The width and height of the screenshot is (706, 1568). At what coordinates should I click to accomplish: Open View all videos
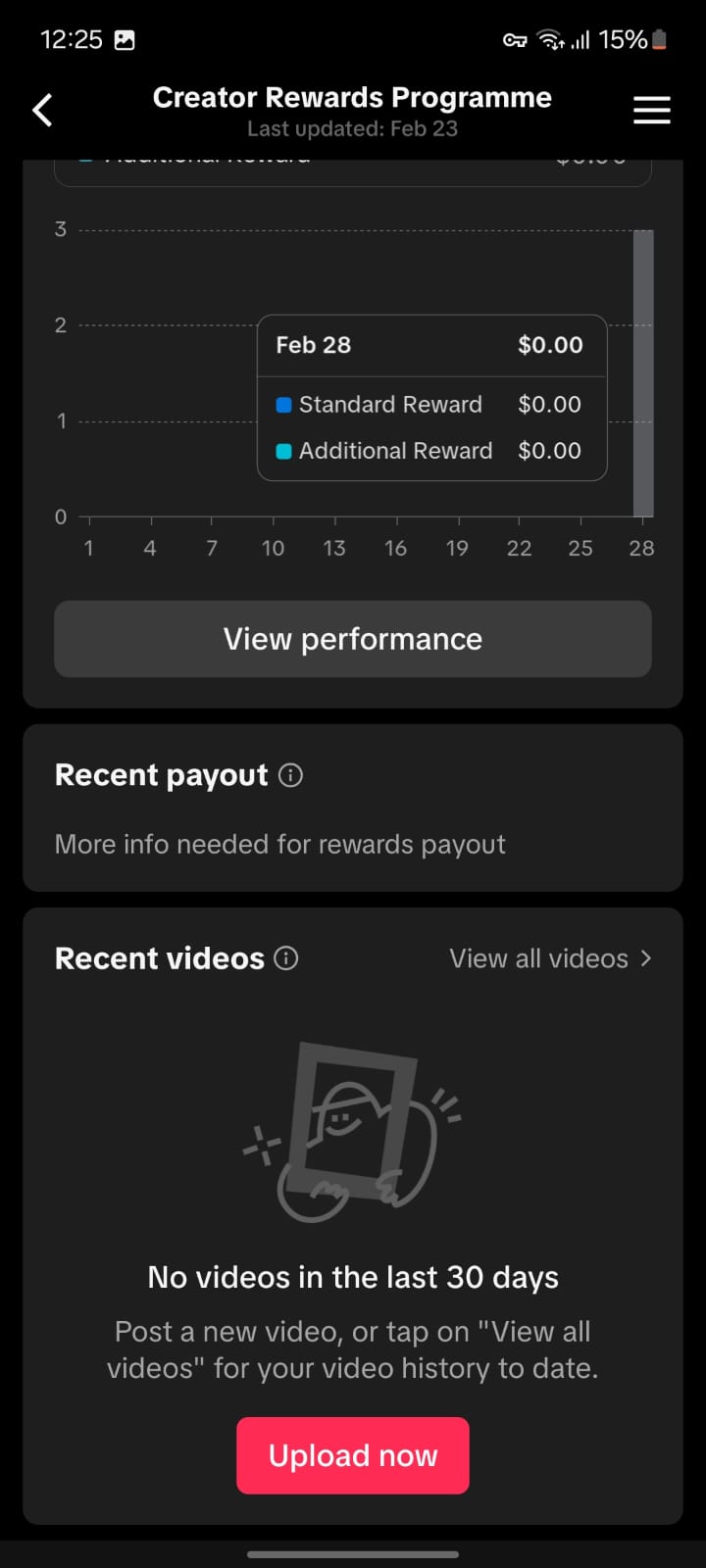click(x=549, y=958)
